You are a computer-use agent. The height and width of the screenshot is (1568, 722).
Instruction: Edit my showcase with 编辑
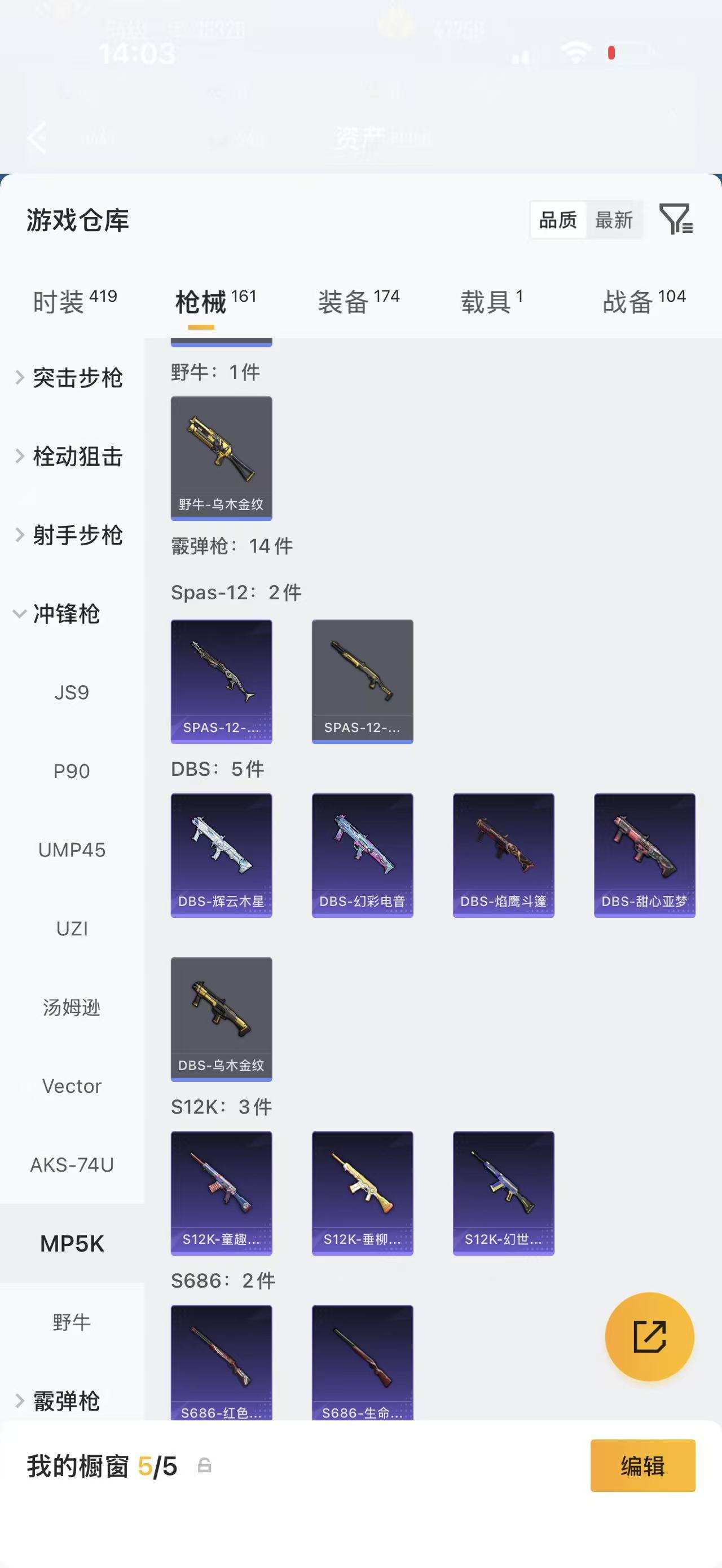[642, 1465]
